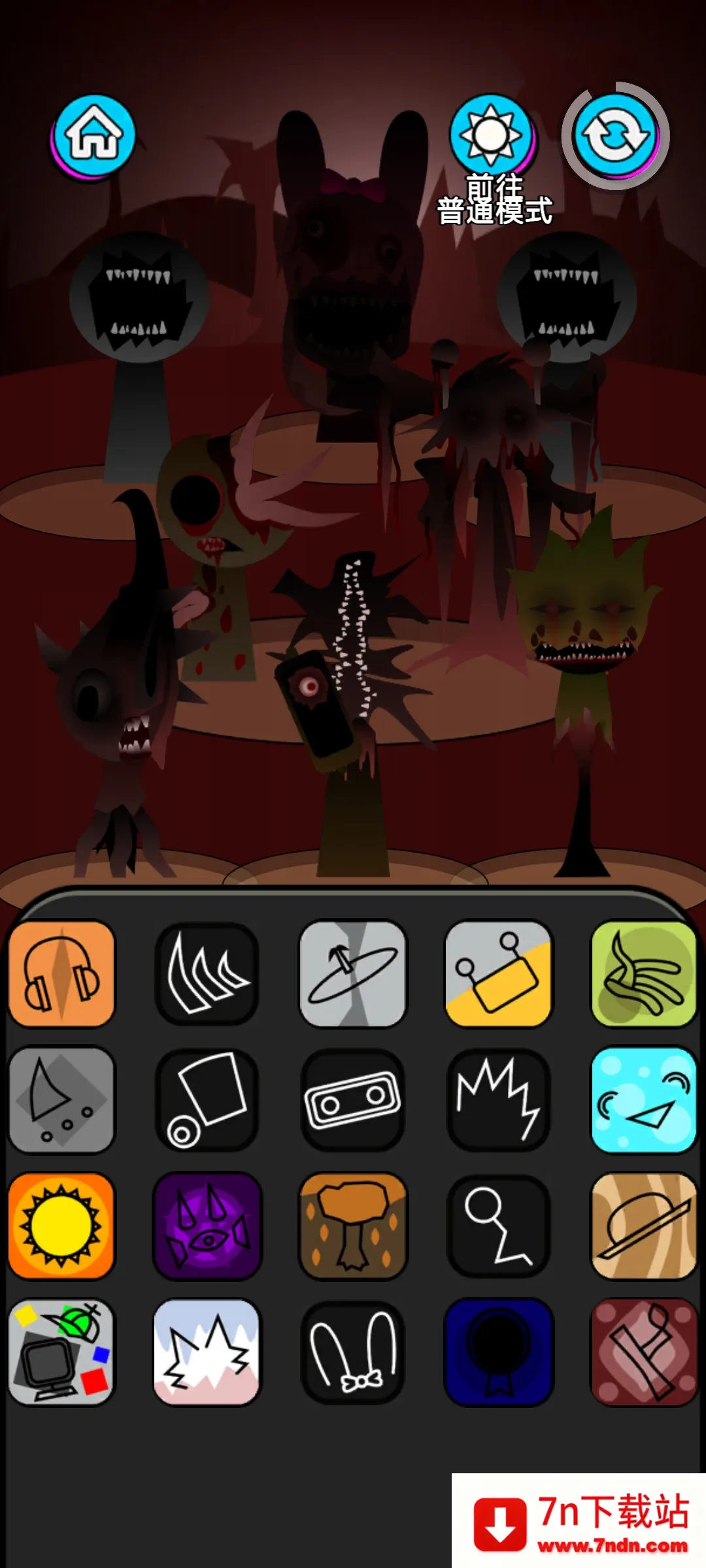This screenshot has width=706, height=1568.
Task: Choose the white spiky burst tile
Action: coord(207,1351)
